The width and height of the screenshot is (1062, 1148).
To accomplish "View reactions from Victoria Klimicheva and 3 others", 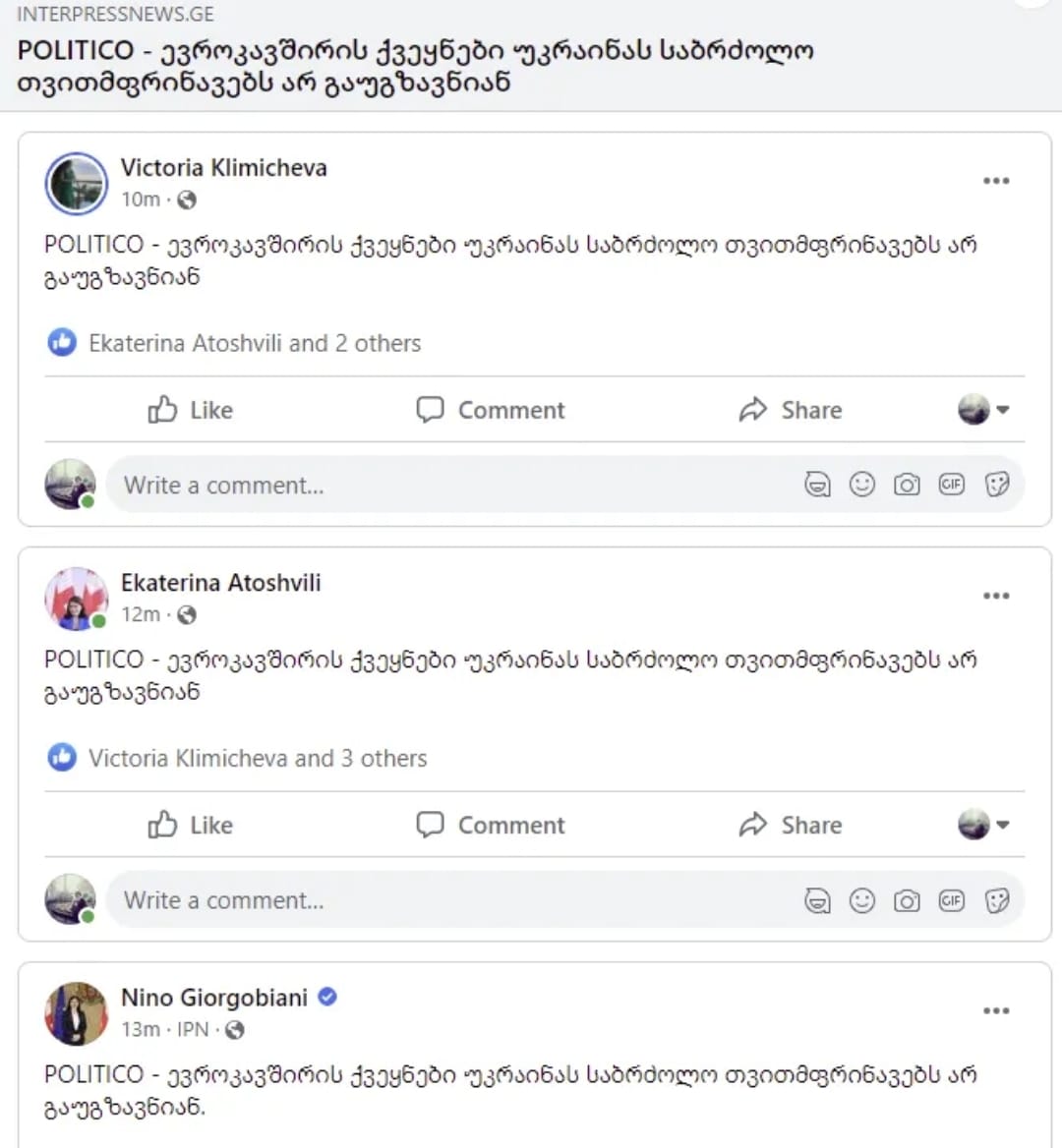I will [x=257, y=758].
